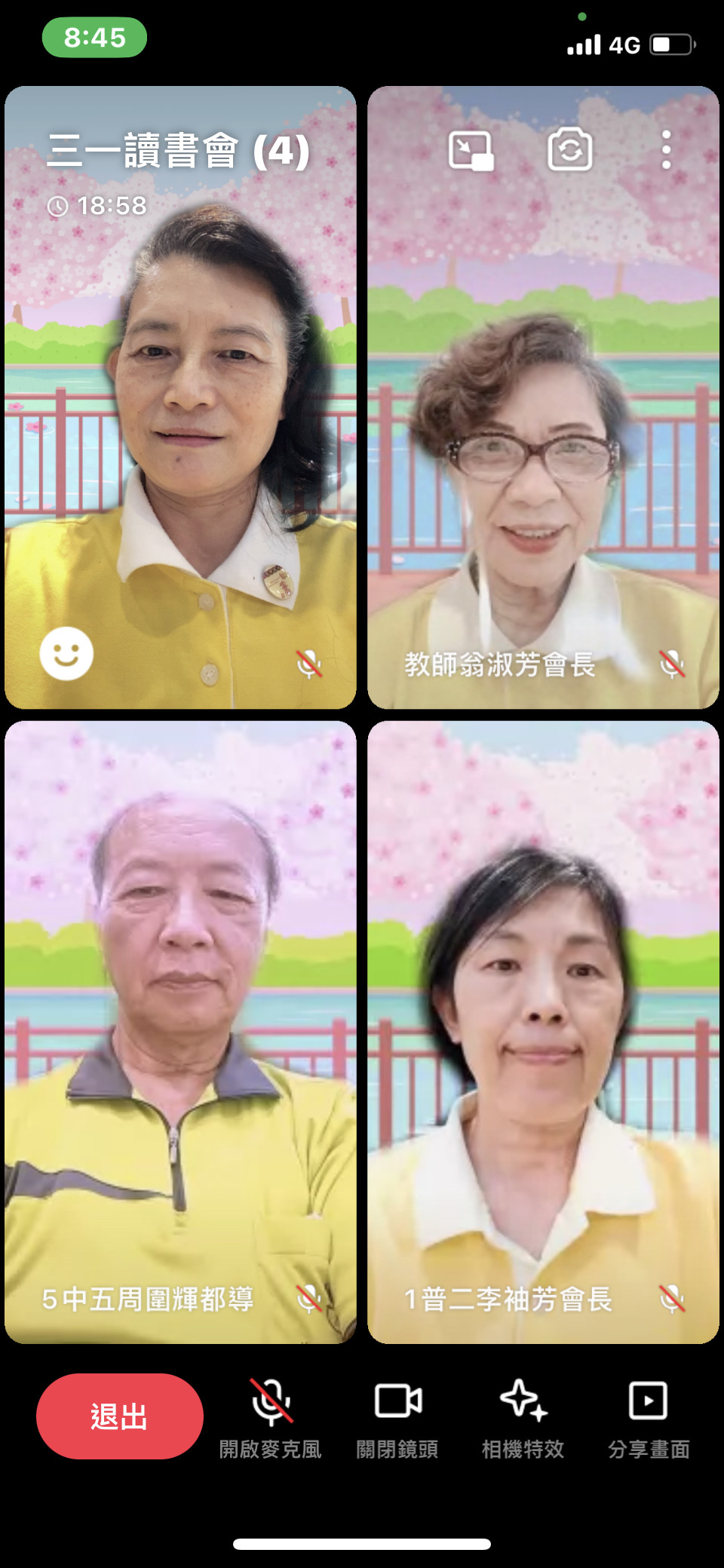Open the smiley emoji reactions
This screenshot has height=1568, width=724.
pos(66,653)
